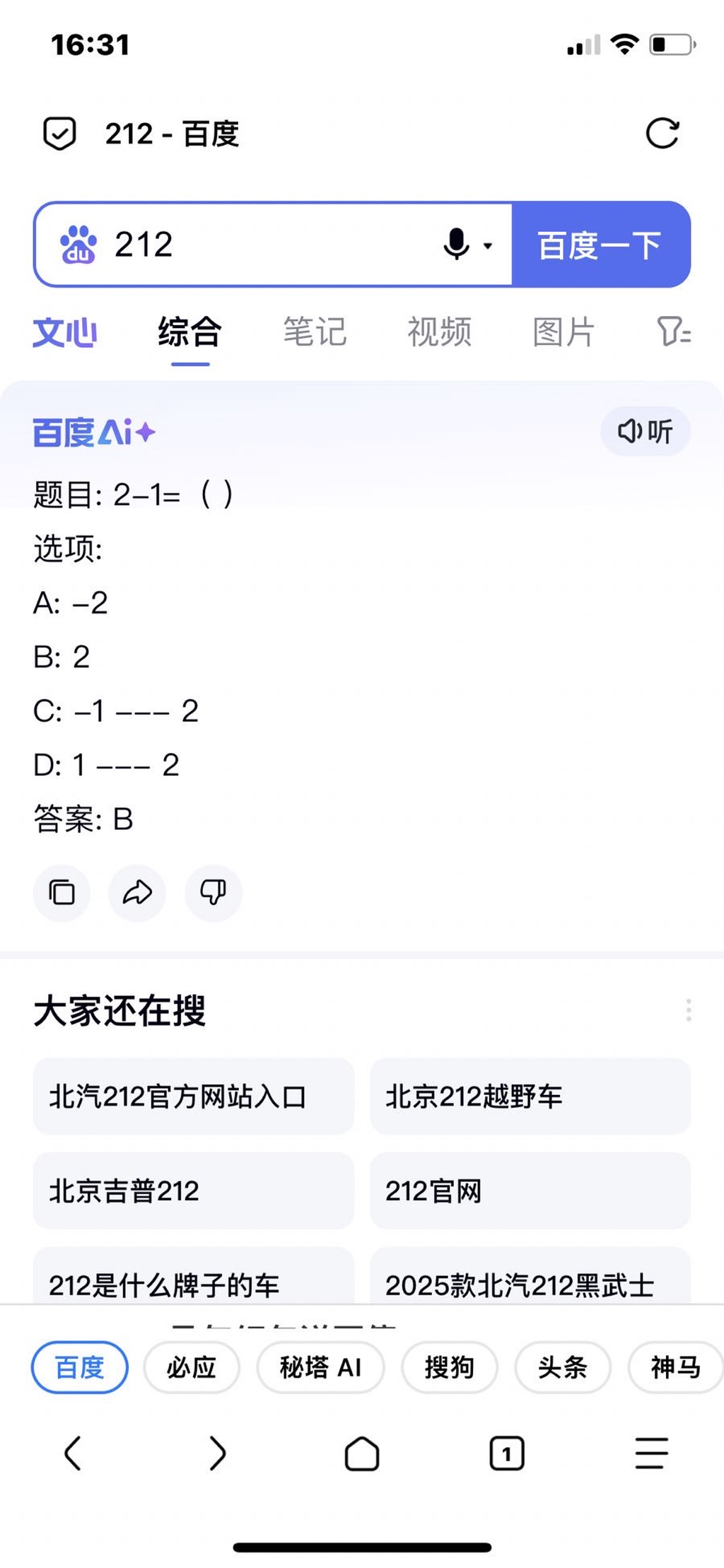Switch to the 视频 tab
724x1568 pixels.
(439, 332)
